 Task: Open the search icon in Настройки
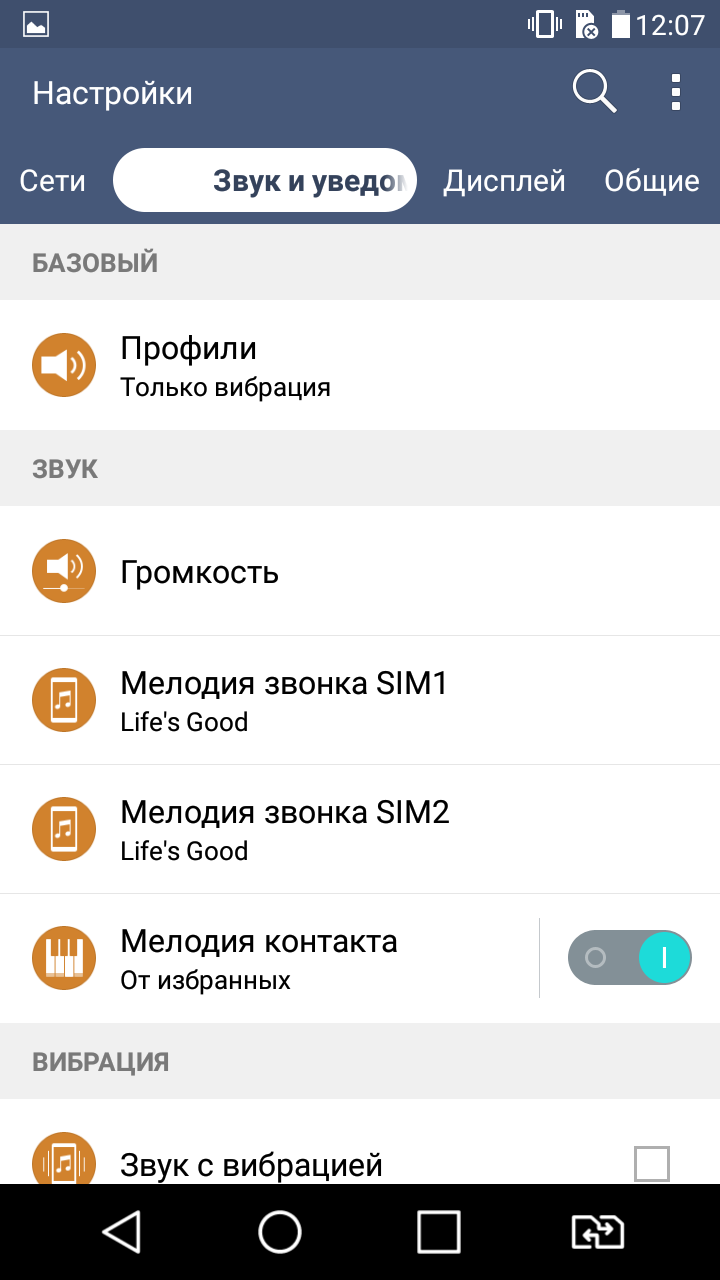594,93
